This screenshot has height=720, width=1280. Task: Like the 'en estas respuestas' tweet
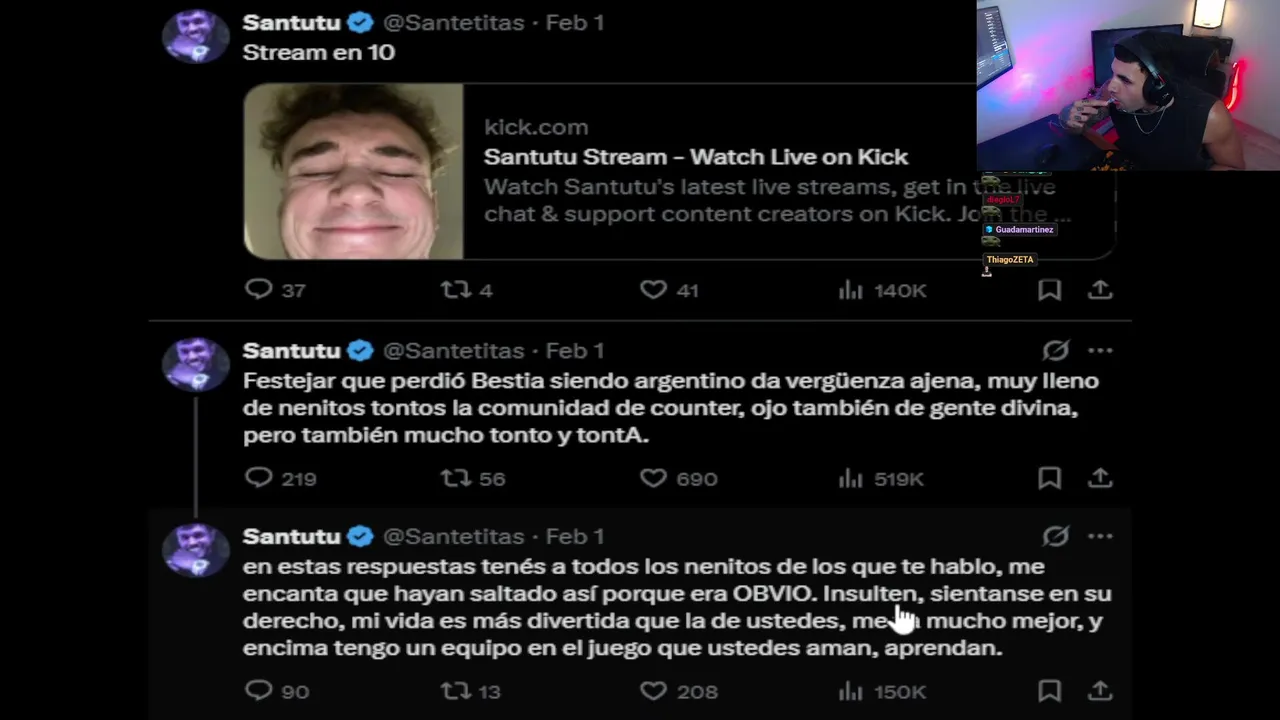tap(653, 690)
